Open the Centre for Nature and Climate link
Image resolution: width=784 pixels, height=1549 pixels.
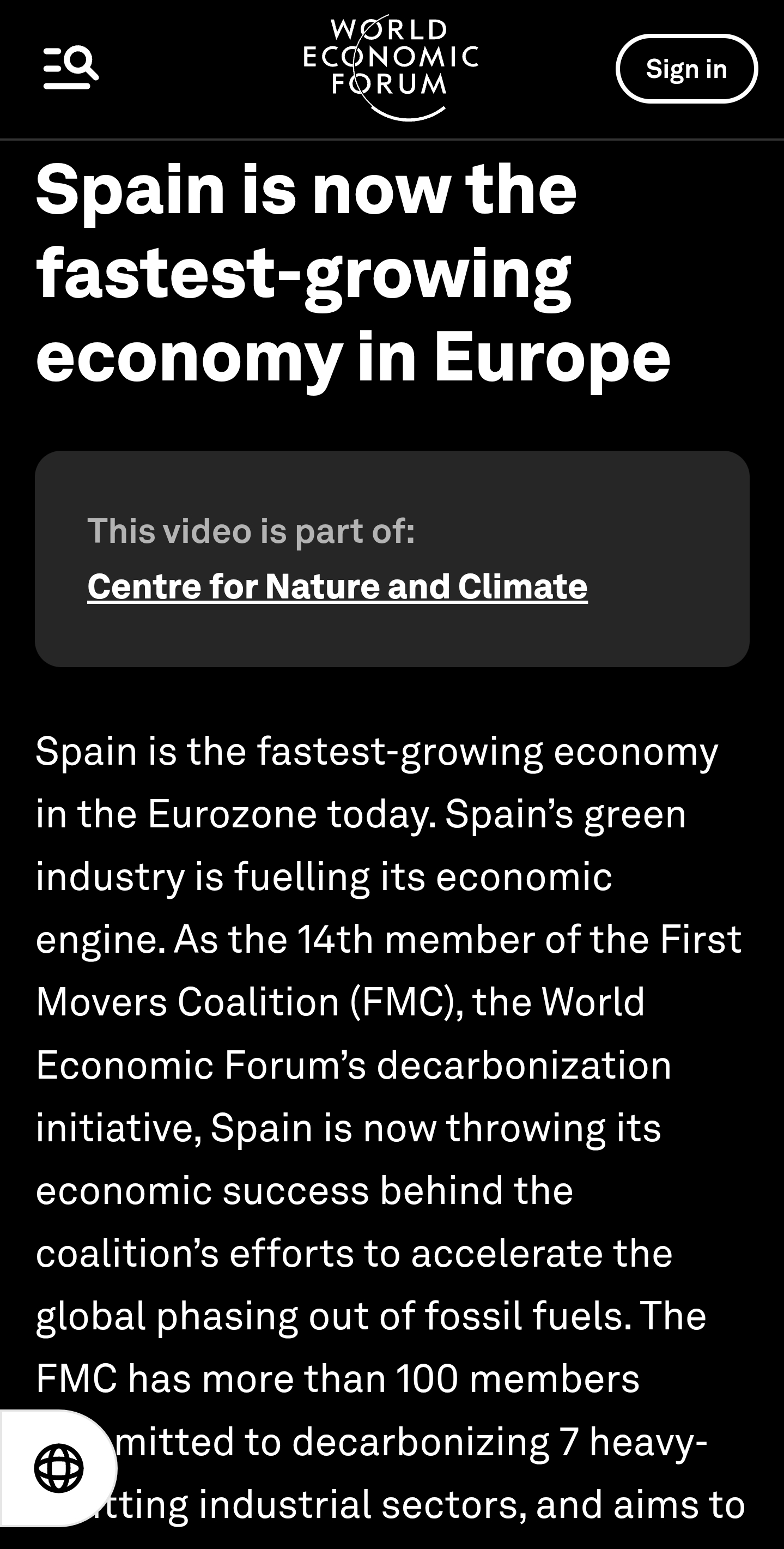[x=337, y=586]
